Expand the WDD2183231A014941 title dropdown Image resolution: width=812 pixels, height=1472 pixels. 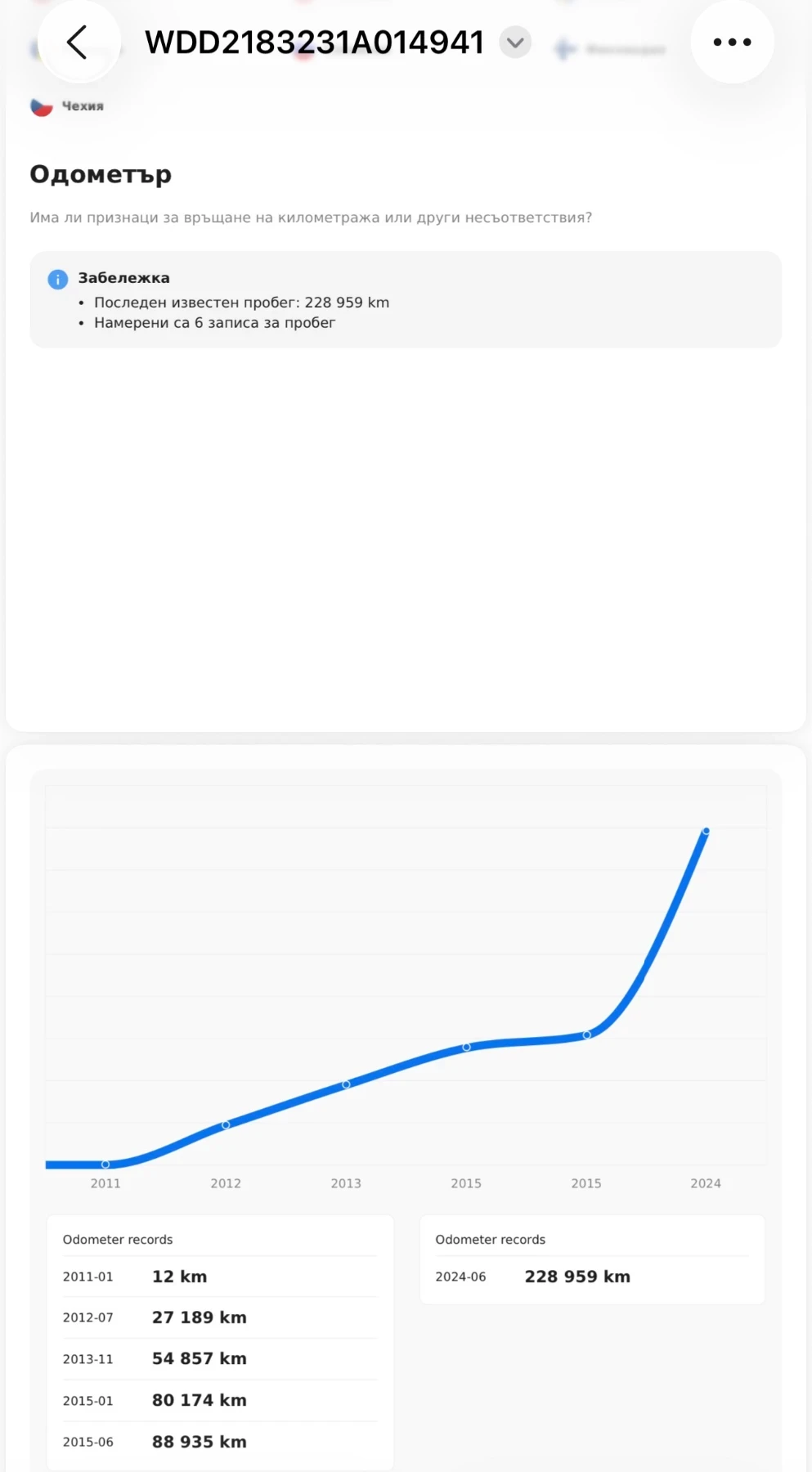click(x=515, y=43)
